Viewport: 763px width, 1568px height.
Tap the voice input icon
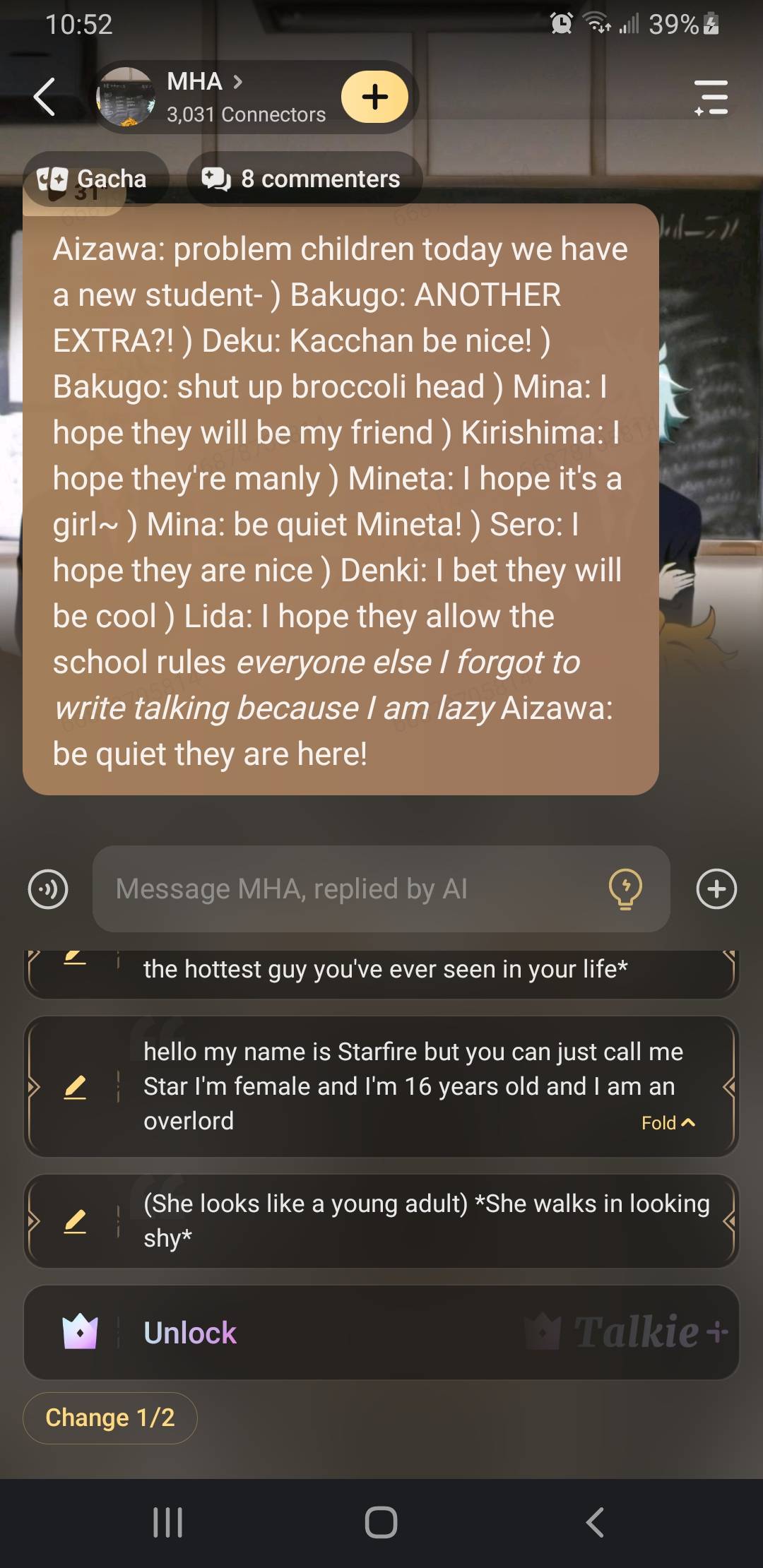[x=48, y=889]
